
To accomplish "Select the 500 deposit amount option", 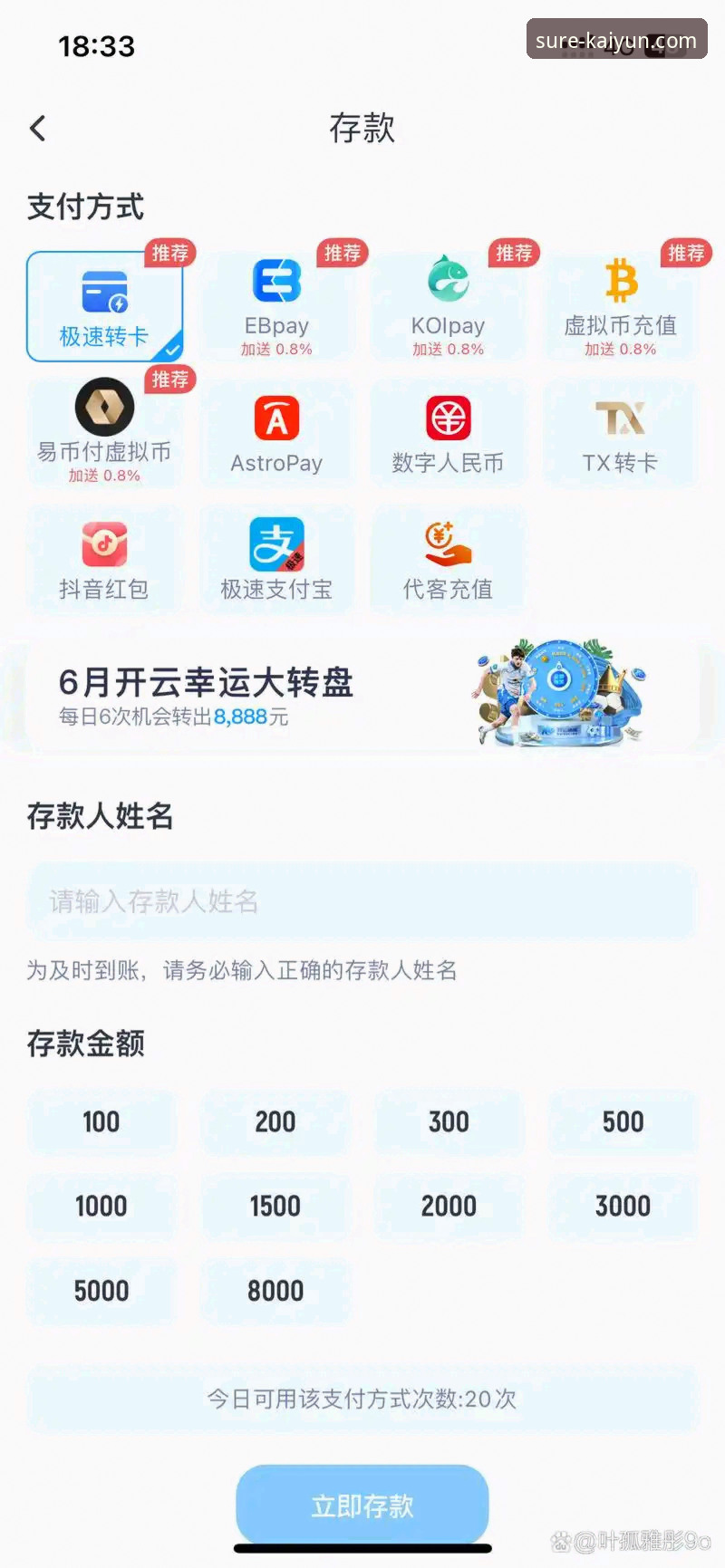I will (623, 1121).
